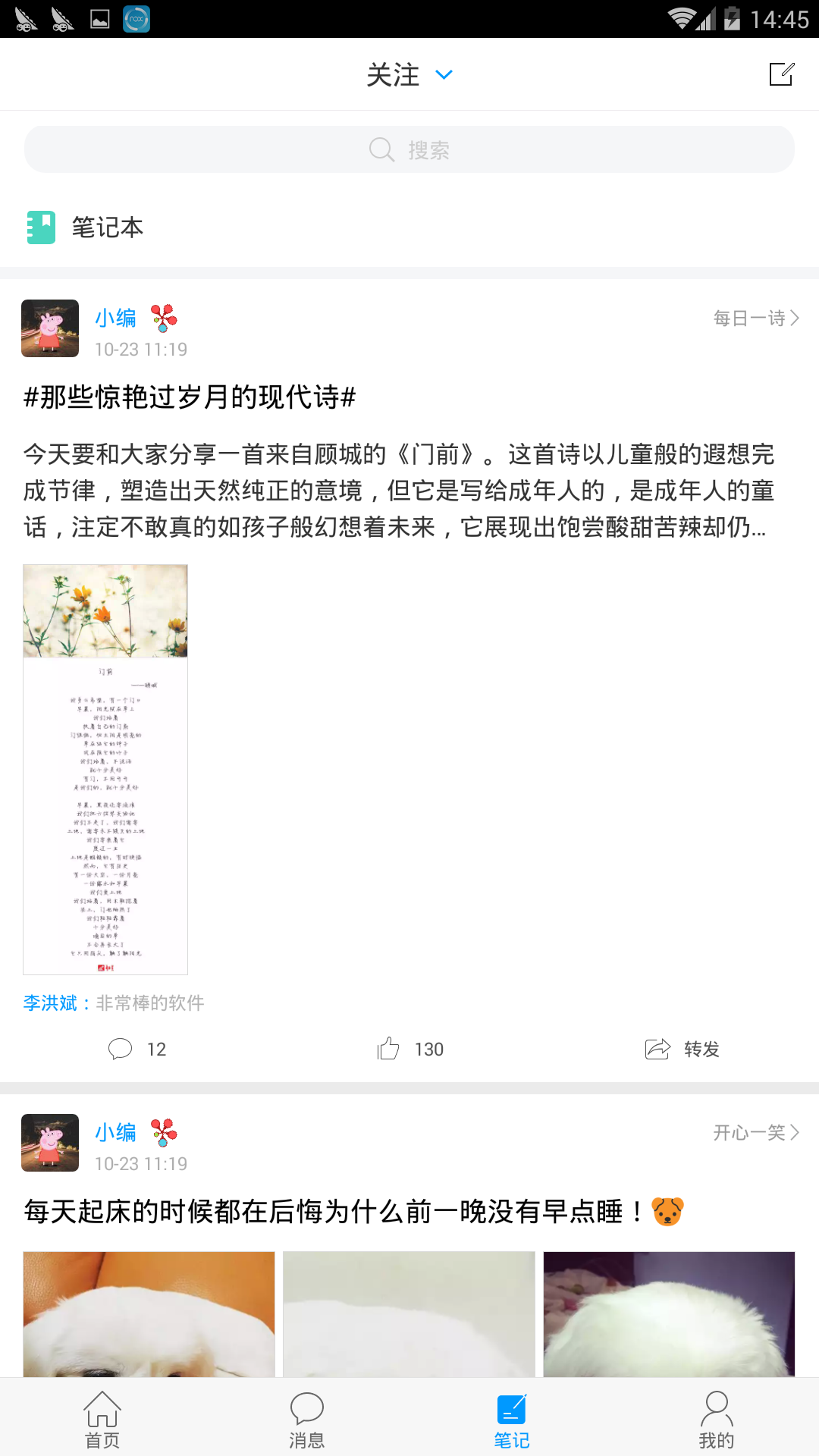The height and width of the screenshot is (1456, 819).
Task: Compose a new note with the edit icon
Action: pos(781,74)
